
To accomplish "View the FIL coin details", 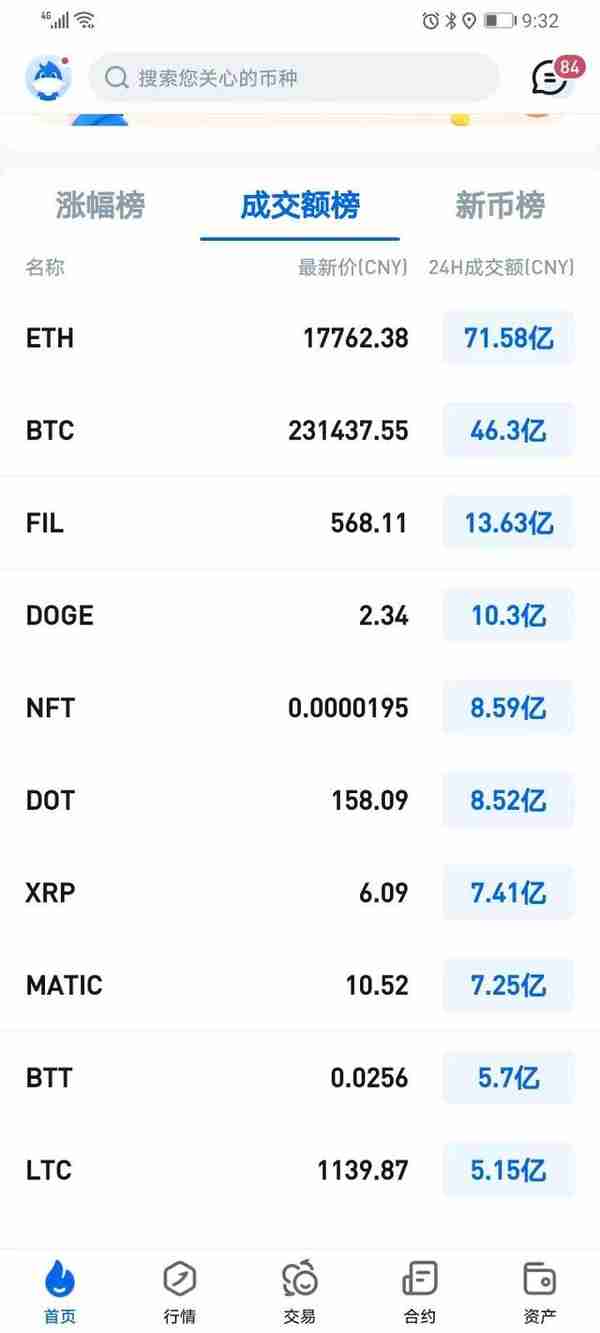I will [x=300, y=523].
